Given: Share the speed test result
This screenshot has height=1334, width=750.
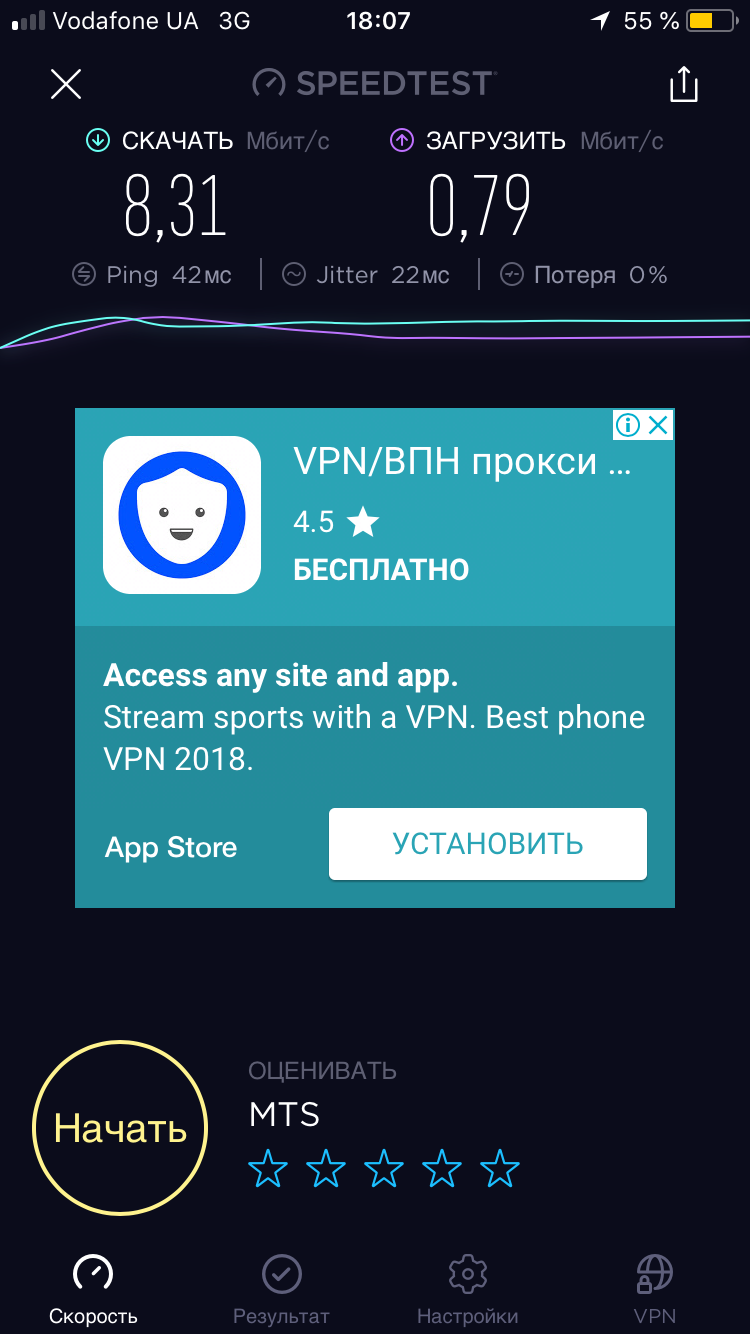Looking at the screenshot, I should coord(683,84).
